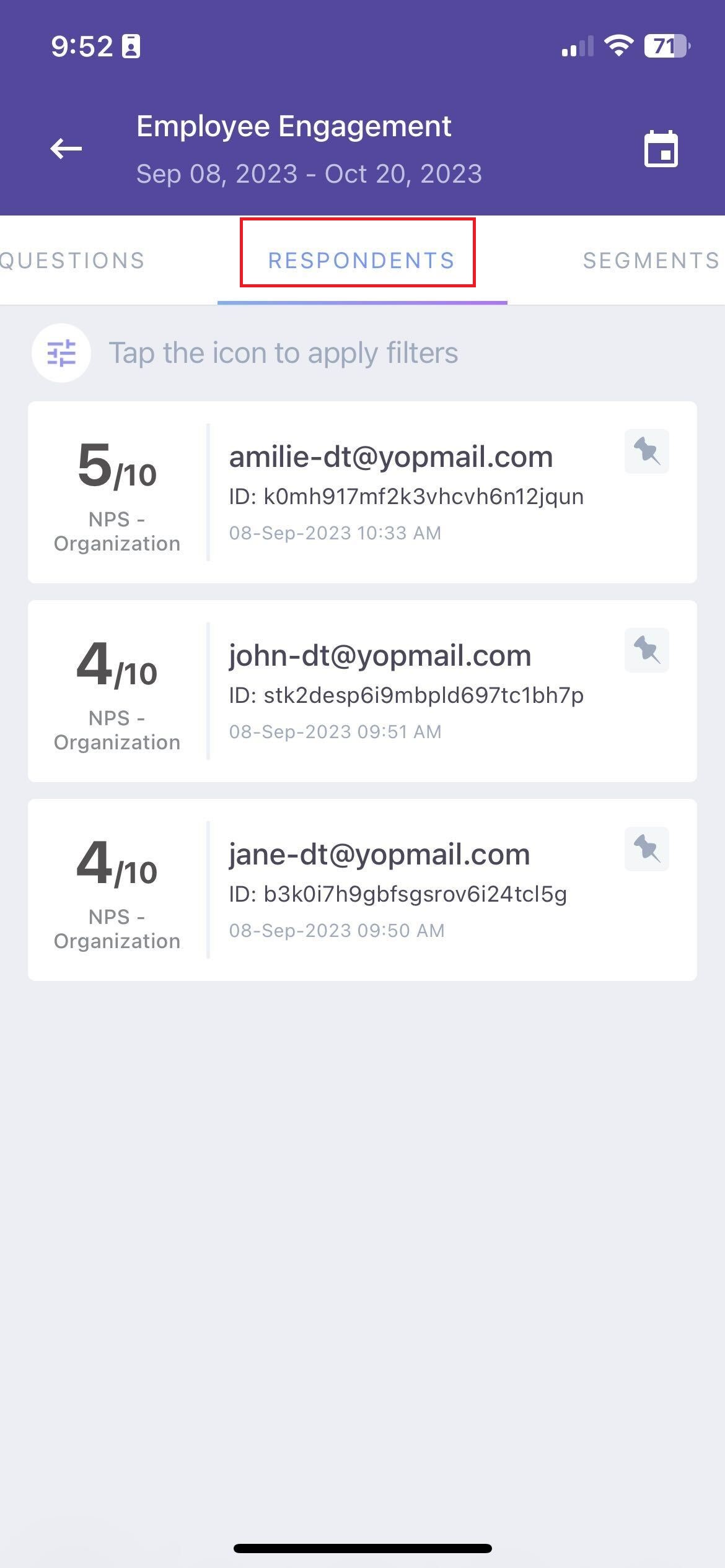Switch to the Segments tab
725x1568 pixels.
[651, 261]
